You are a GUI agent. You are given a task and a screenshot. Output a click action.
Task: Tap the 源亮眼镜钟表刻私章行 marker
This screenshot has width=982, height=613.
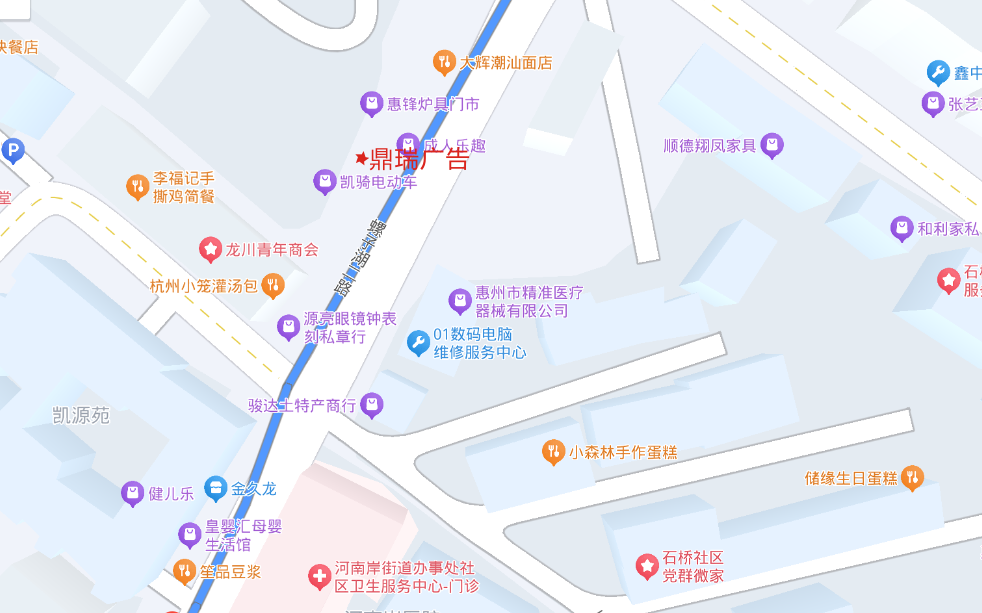point(288,327)
